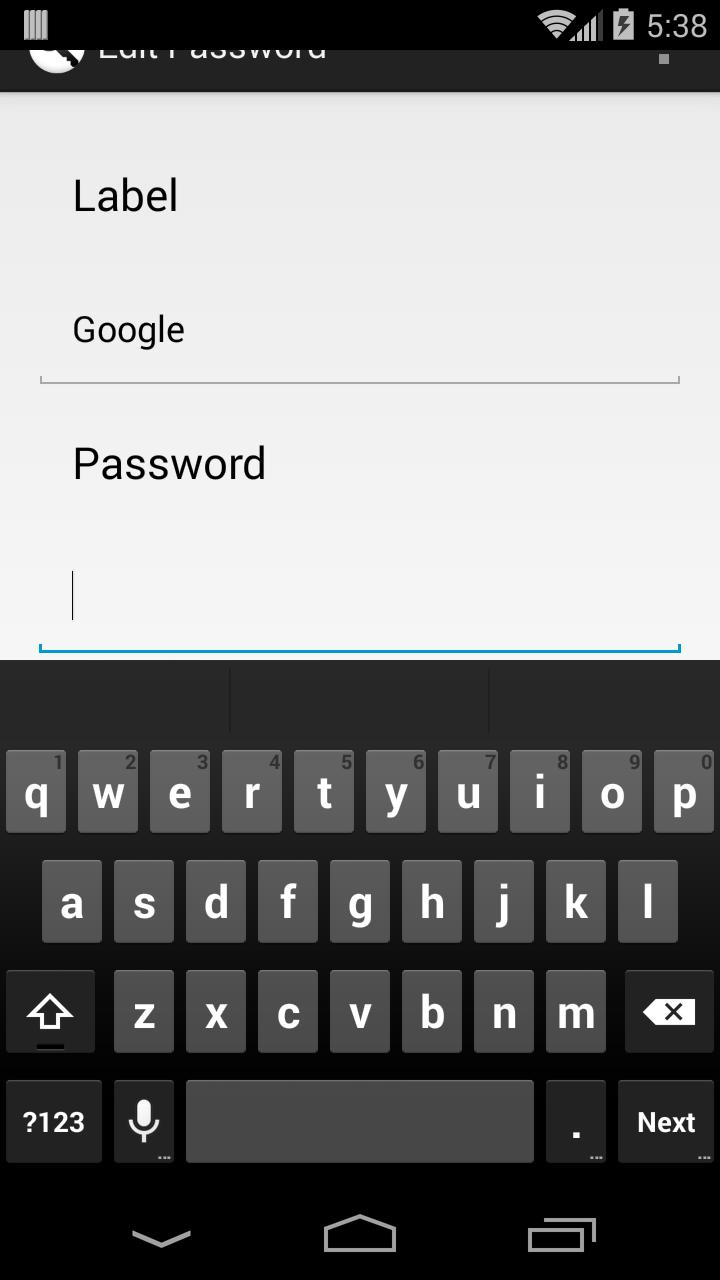Viewport: 720px width, 1280px height.
Task: Start voice input with the microphone key
Action: pyautogui.click(x=144, y=1122)
